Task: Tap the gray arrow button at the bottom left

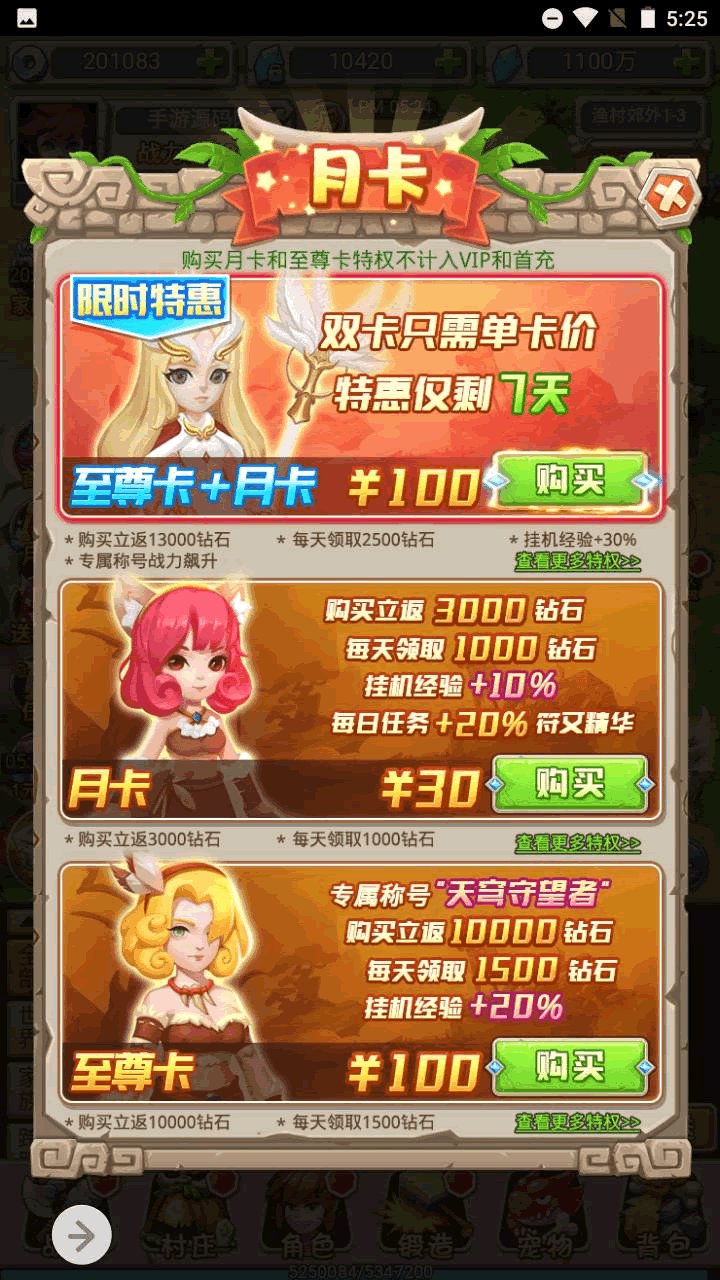Action: 81,1236
